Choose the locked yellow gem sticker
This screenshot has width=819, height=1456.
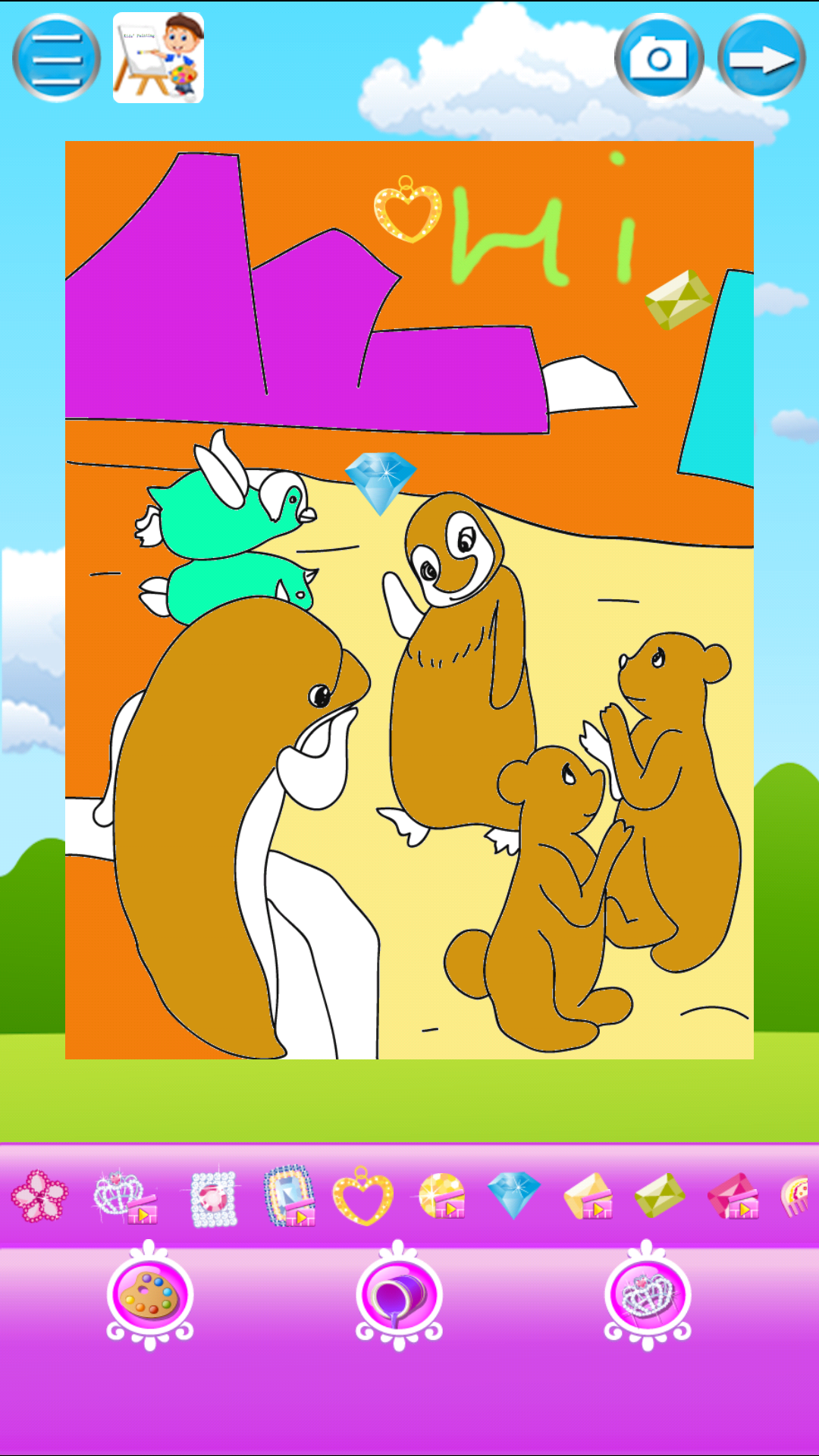[587, 1197]
